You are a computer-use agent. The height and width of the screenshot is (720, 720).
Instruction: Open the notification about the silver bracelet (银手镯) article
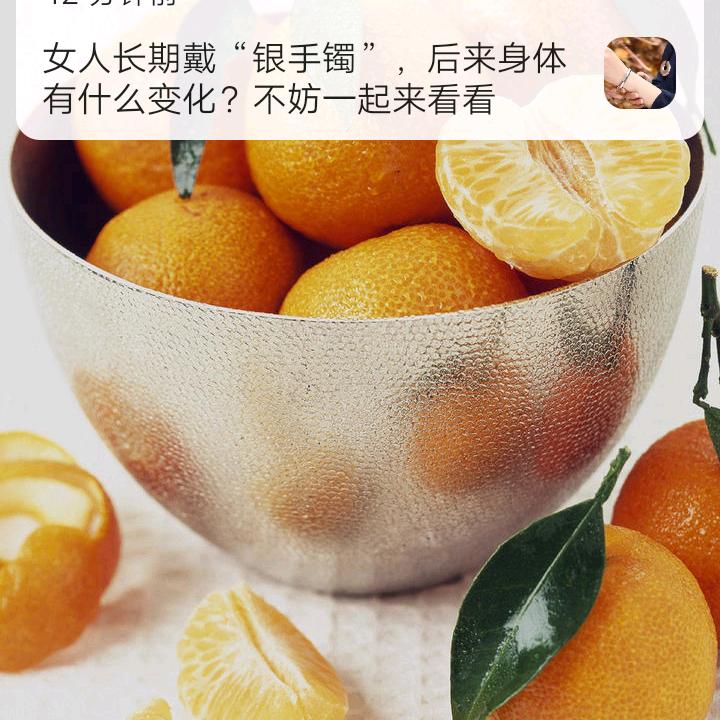tap(305, 78)
